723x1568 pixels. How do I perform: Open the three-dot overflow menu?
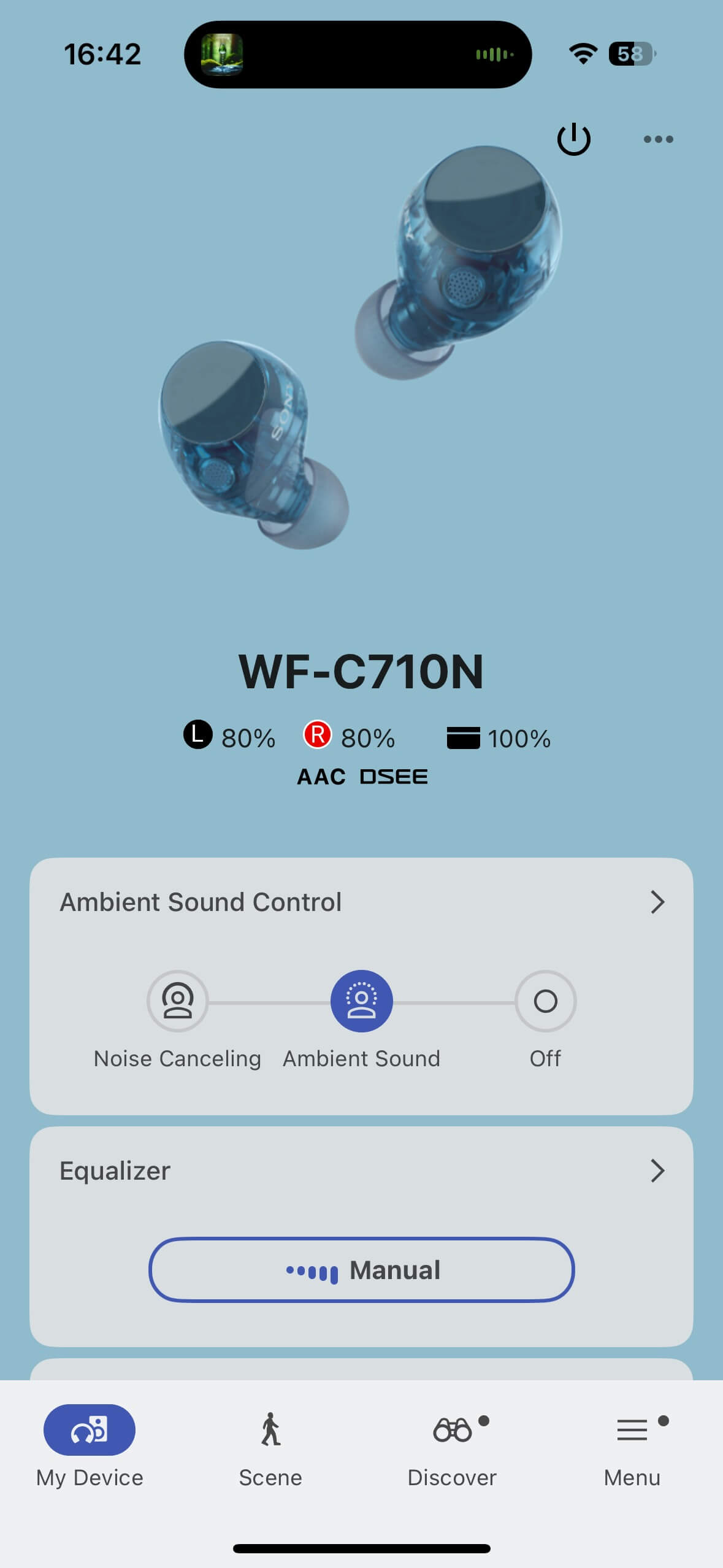click(658, 139)
